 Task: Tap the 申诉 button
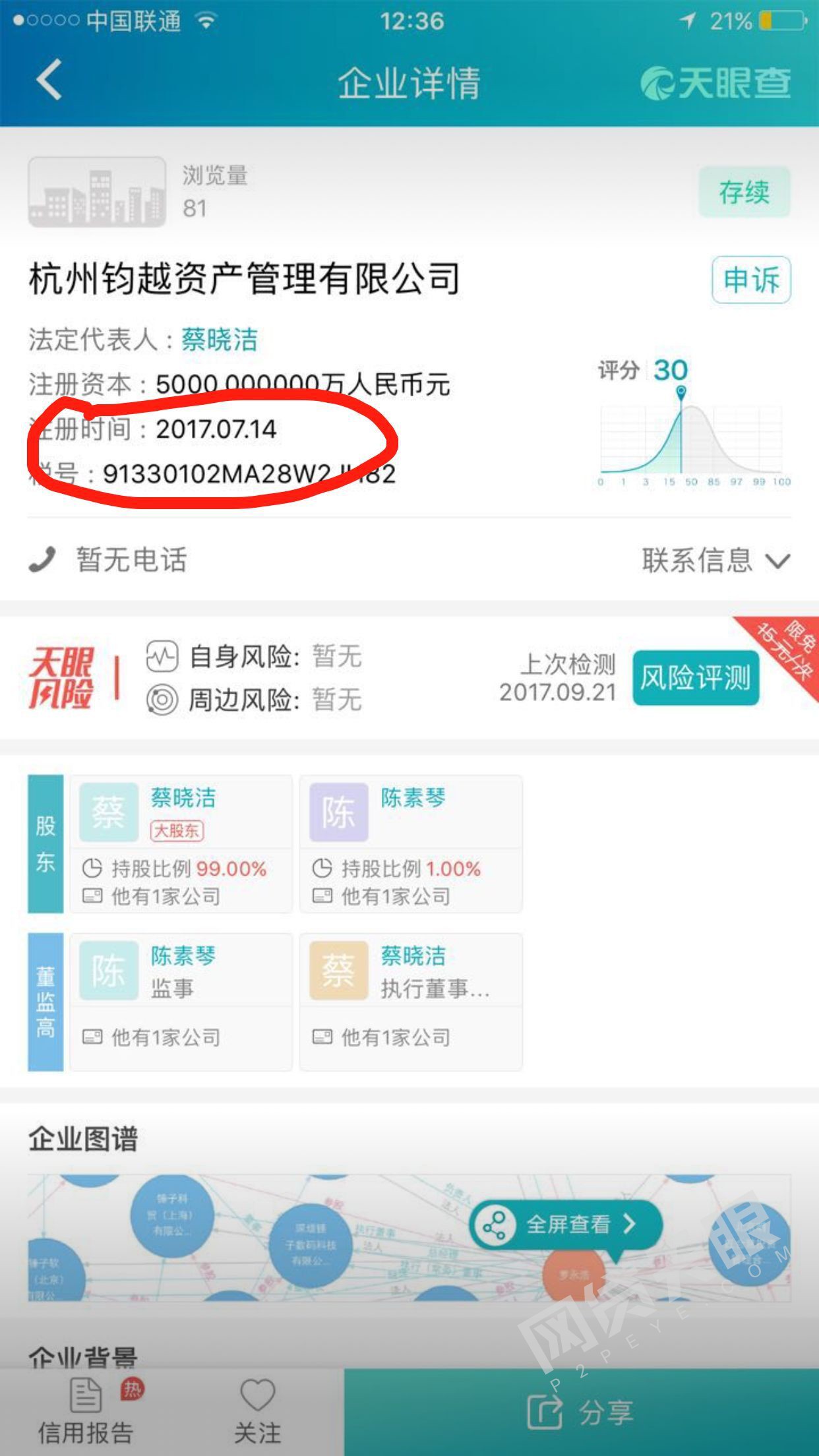point(751,280)
